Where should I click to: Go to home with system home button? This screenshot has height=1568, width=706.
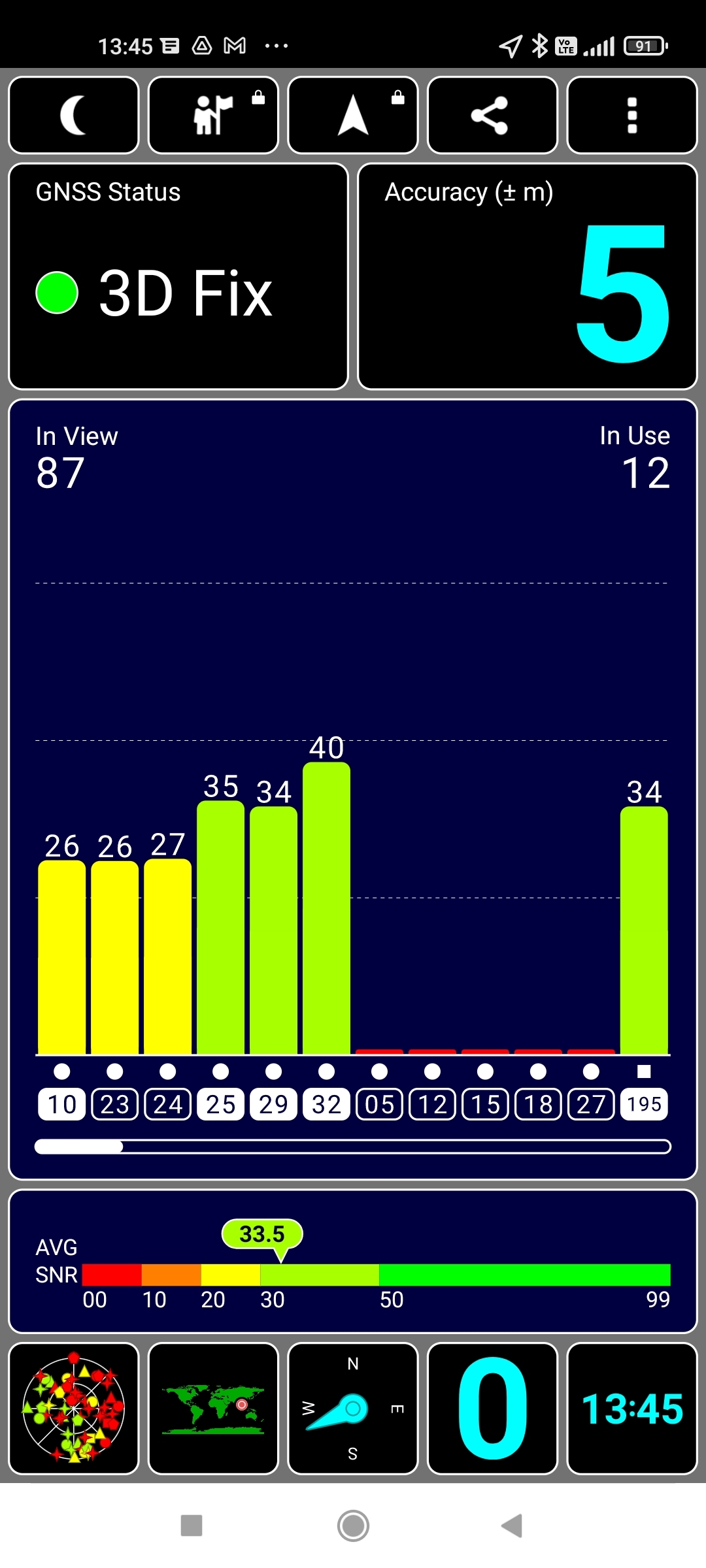[x=353, y=1526]
